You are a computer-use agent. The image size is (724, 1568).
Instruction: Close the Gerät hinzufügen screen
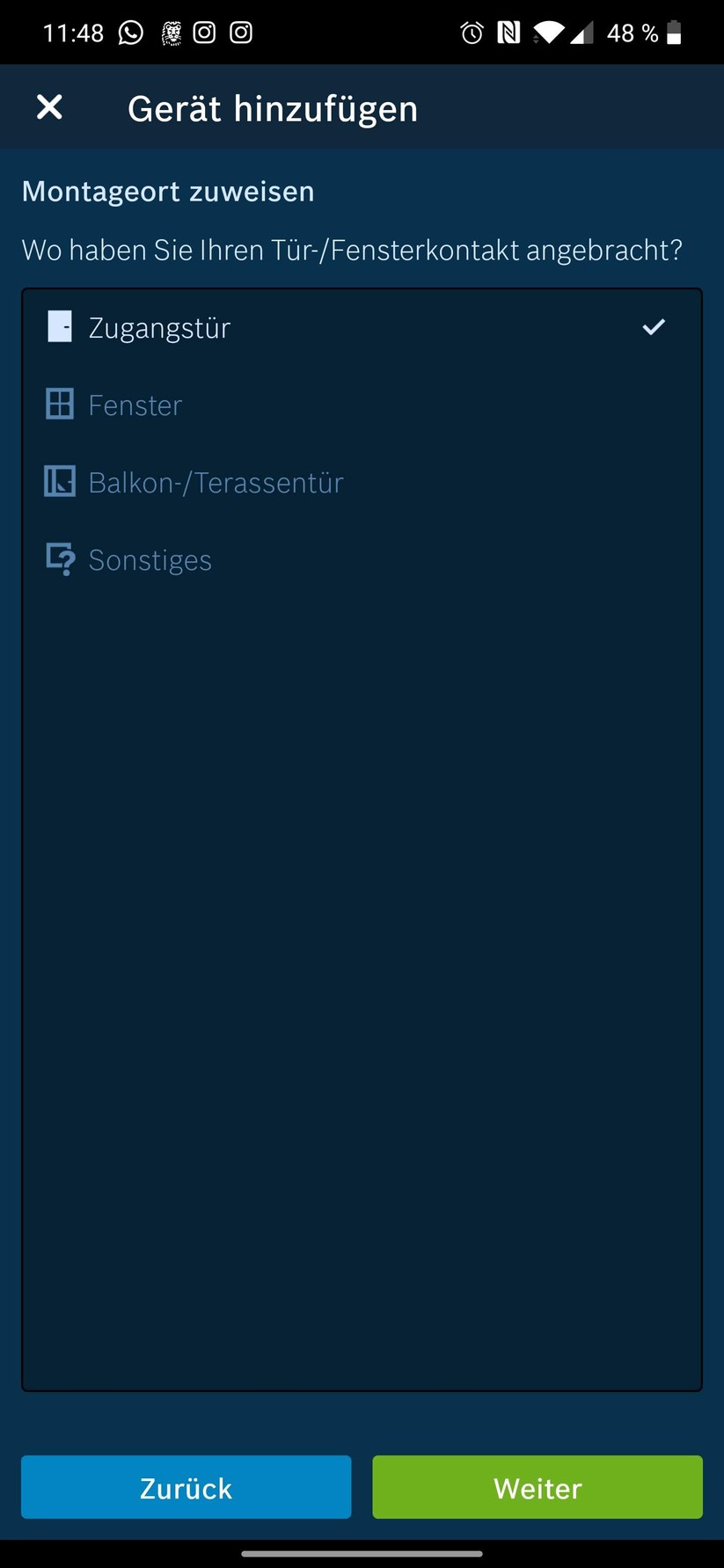[x=49, y=107]
